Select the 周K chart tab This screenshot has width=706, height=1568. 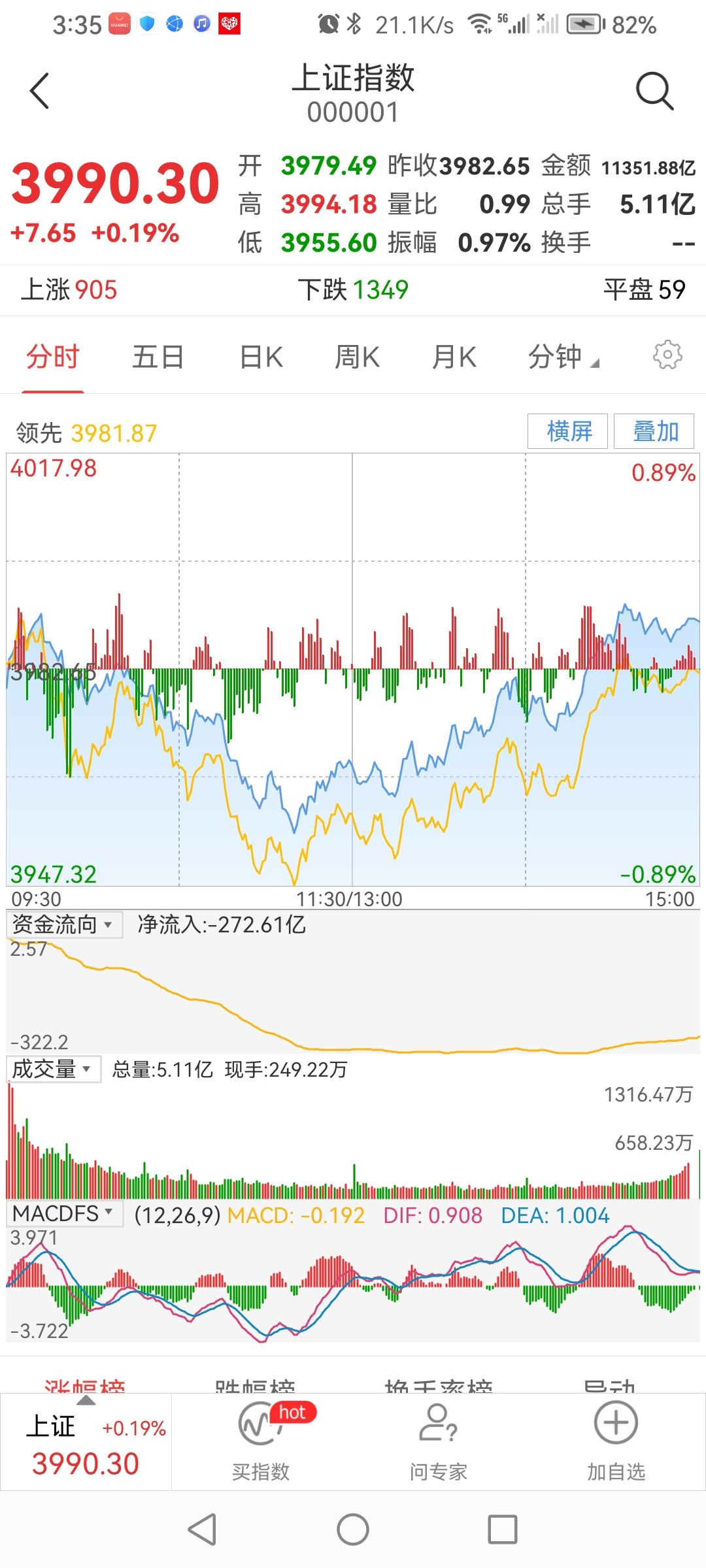(x=357, y=357)
